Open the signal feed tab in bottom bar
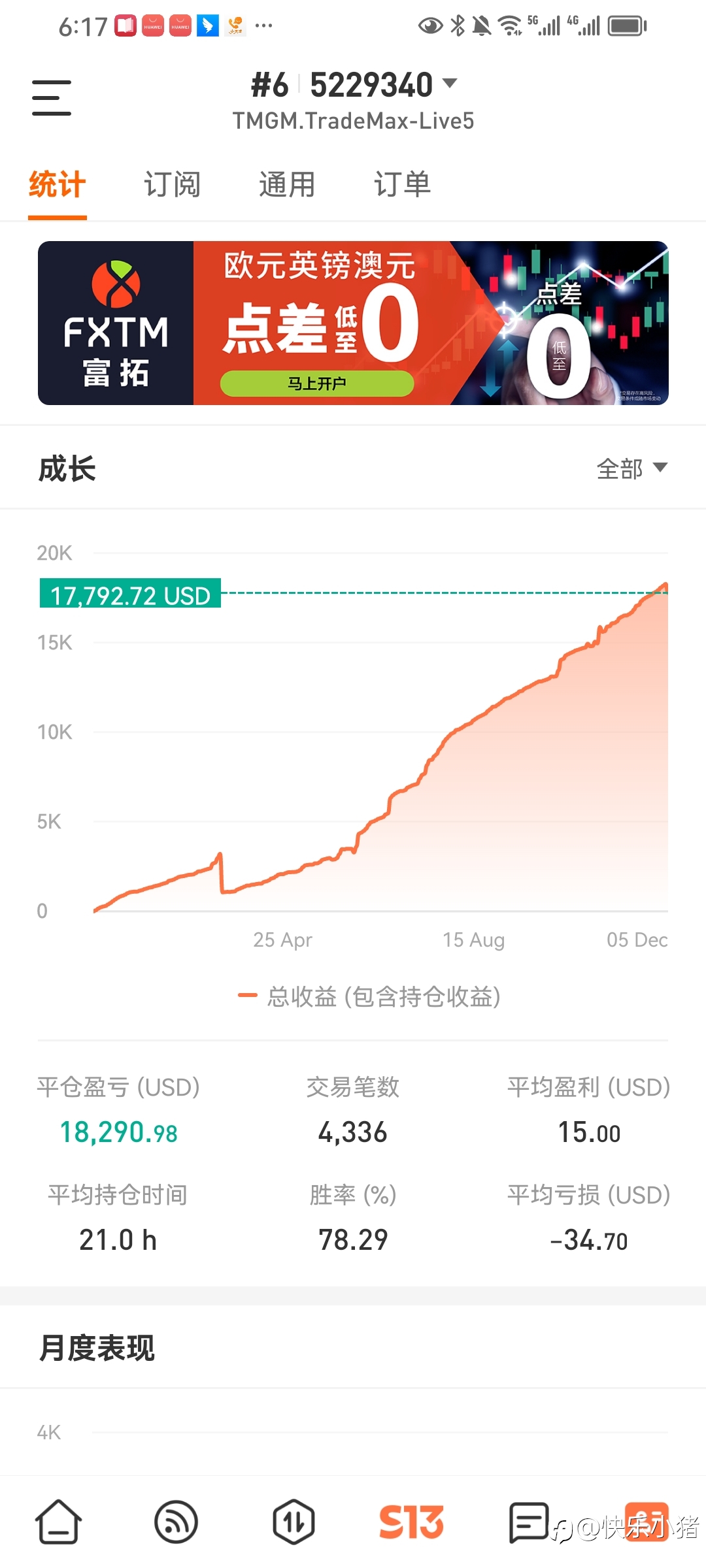This screenshot has height=1568, width=706. pos(176,1522)
